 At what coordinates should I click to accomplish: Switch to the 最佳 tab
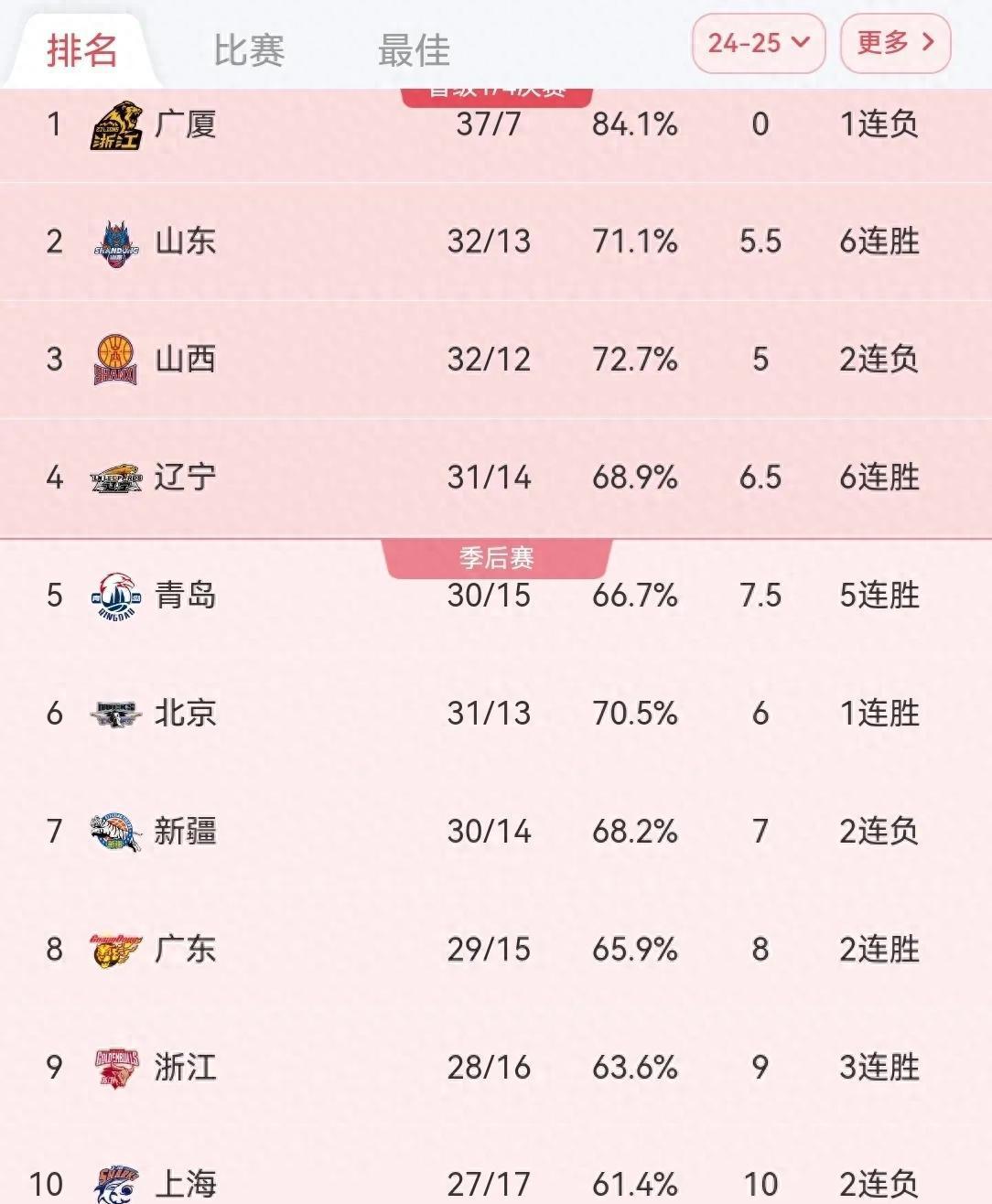click(414, 52)
